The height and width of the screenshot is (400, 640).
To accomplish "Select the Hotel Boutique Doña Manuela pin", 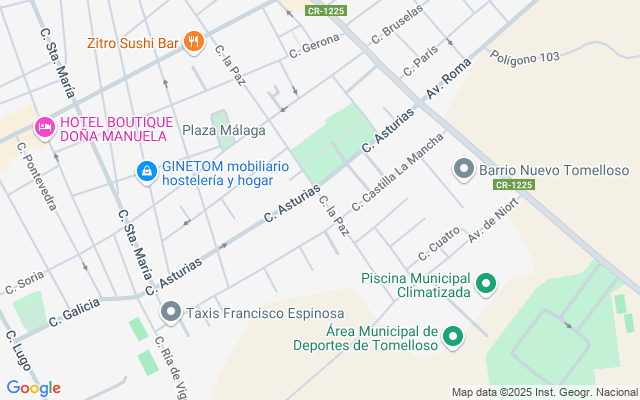I will pos(44,127).
